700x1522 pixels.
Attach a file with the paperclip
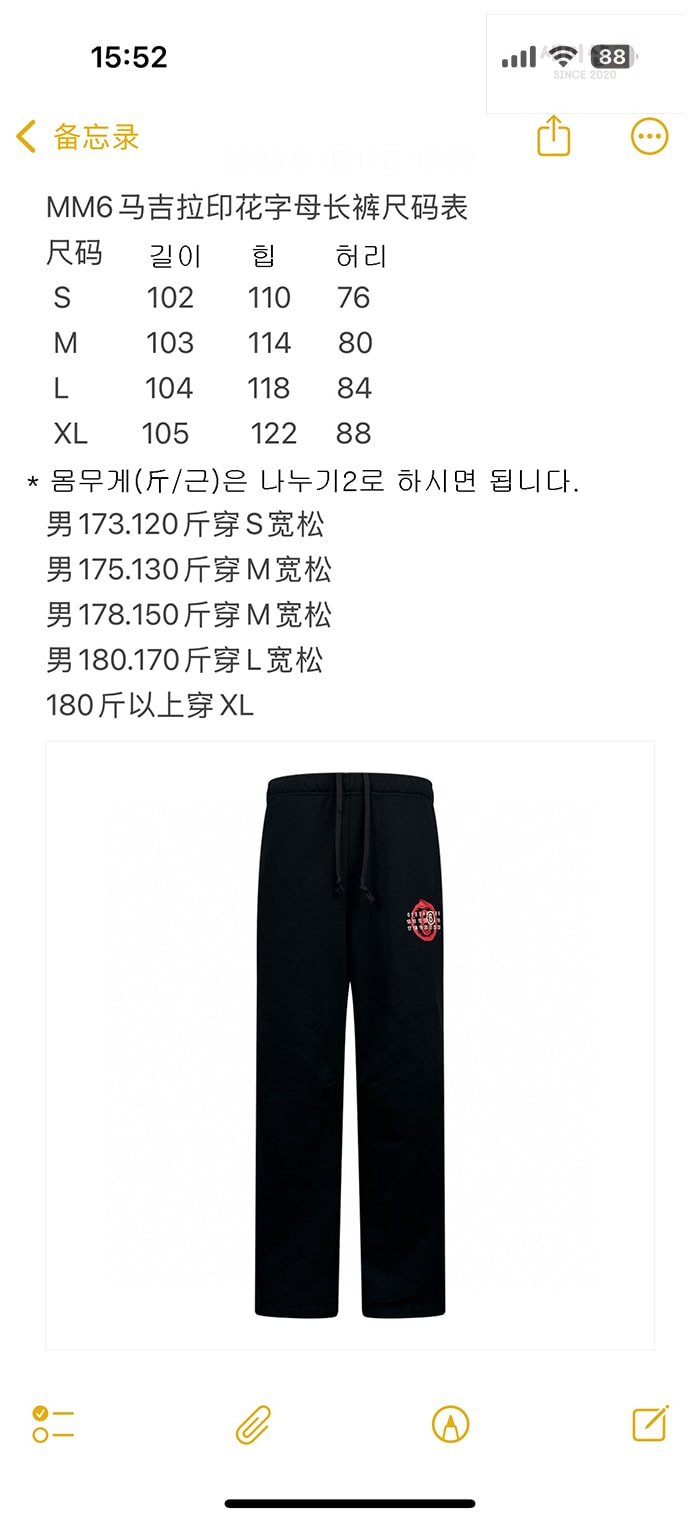coord(253,1424)
